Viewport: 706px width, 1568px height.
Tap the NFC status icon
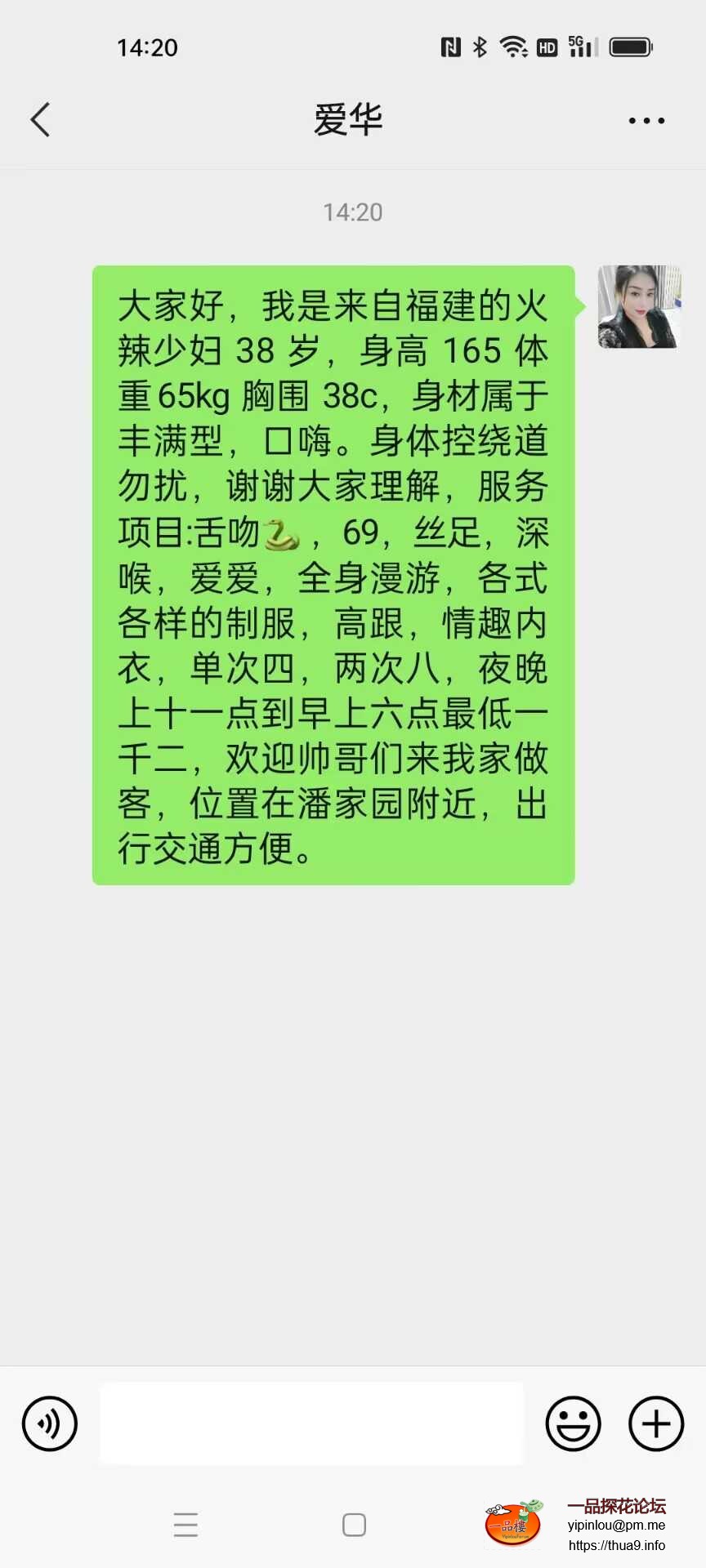(x=450, y=47)
